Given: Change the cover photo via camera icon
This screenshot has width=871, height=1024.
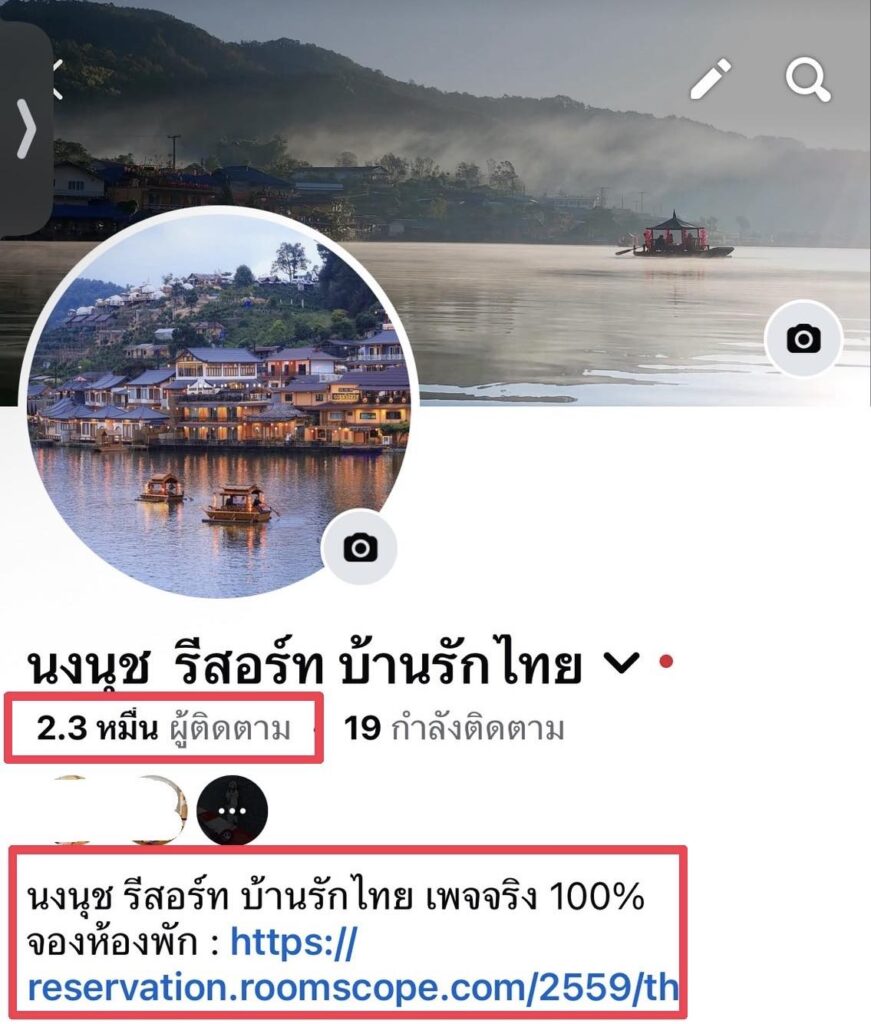Looking at the screenshot, I should pyautogui.click(x=803, y=340).
